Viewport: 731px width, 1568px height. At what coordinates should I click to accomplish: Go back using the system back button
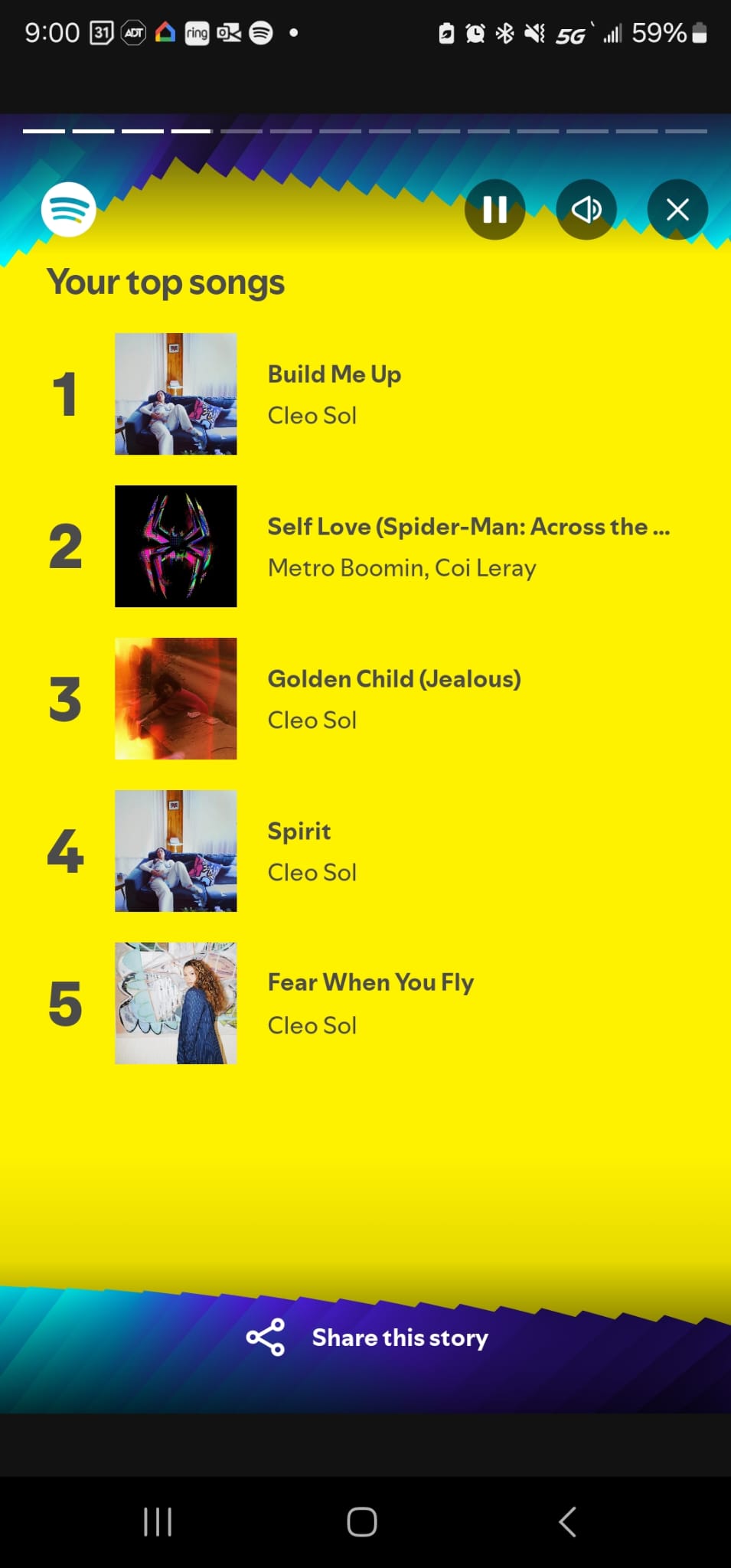click(567, 1522)
